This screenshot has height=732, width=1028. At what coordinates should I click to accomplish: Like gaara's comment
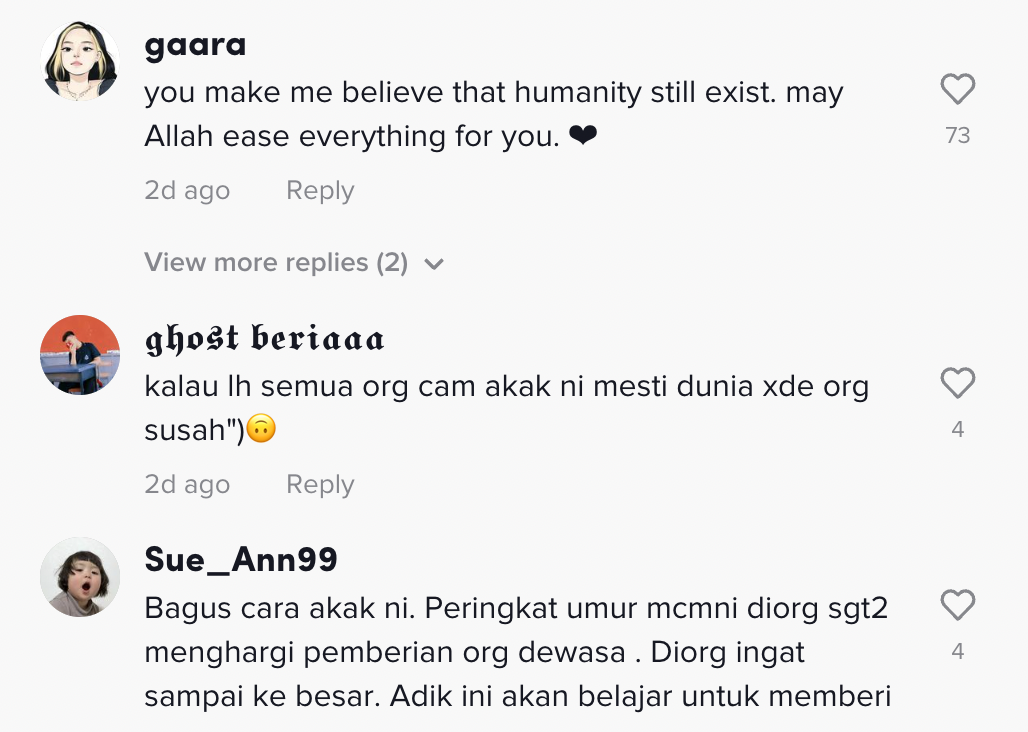pyautogui.click(x=957, y=91)
